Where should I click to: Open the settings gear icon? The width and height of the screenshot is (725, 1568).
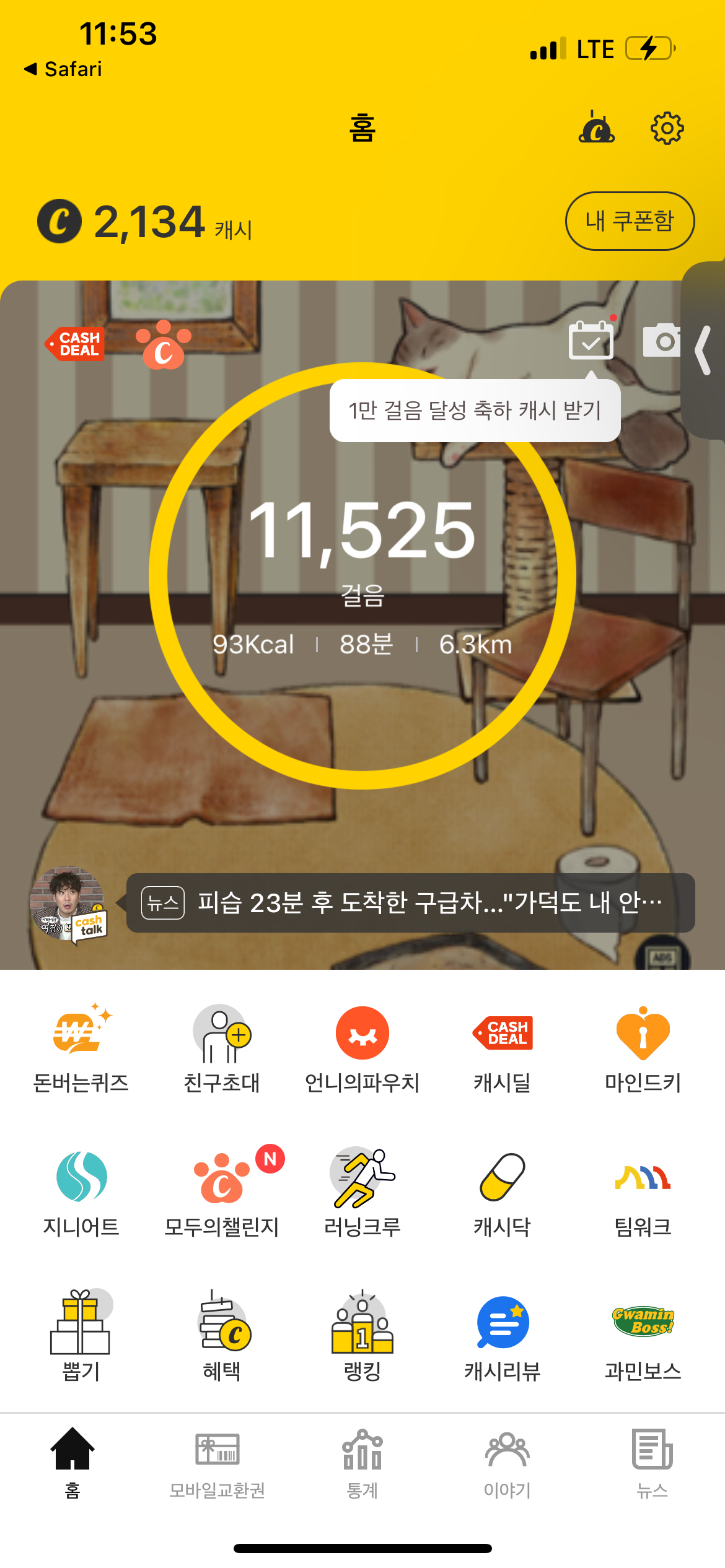pyautogui.click(x=667, y=128)
